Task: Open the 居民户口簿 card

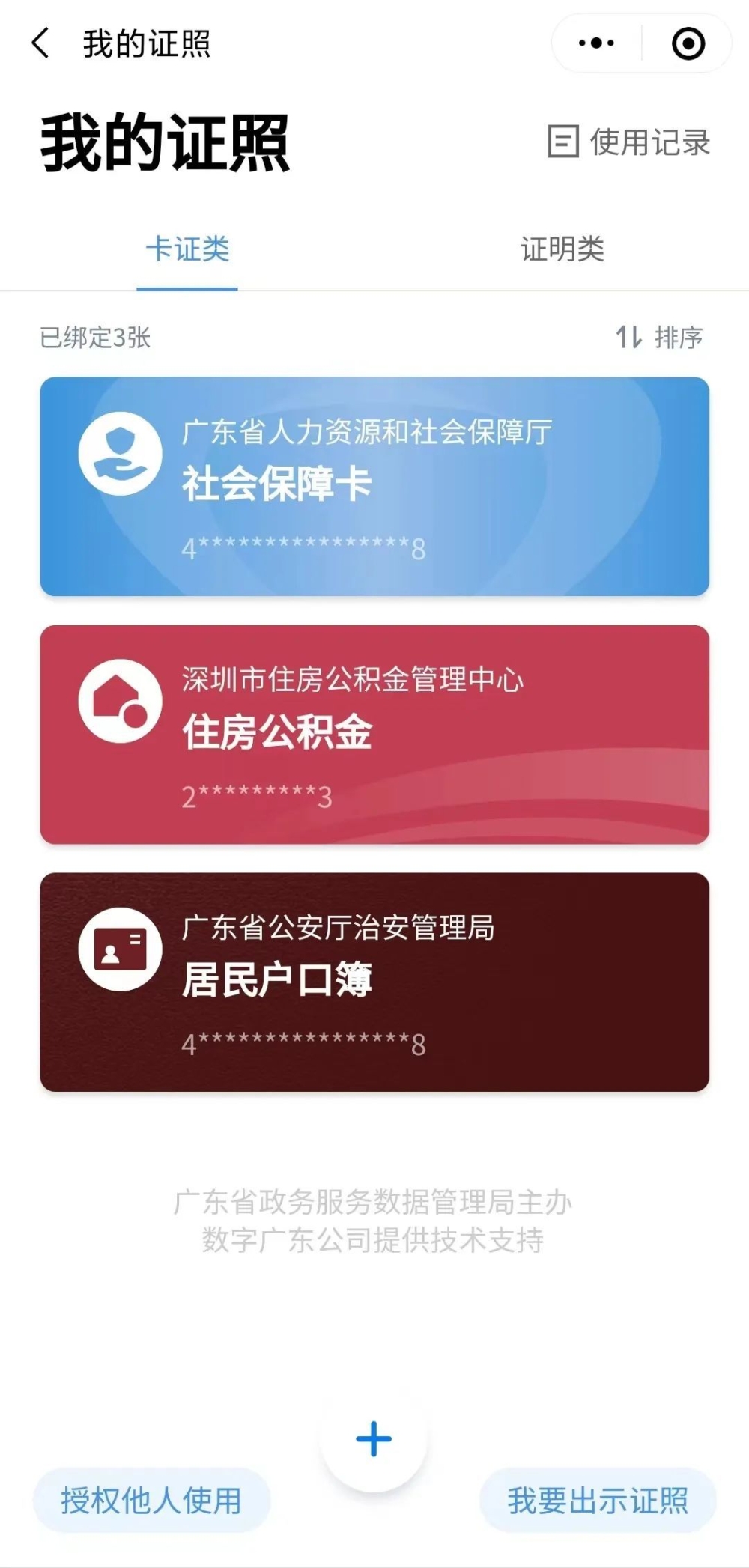Action: pos(374,982)
